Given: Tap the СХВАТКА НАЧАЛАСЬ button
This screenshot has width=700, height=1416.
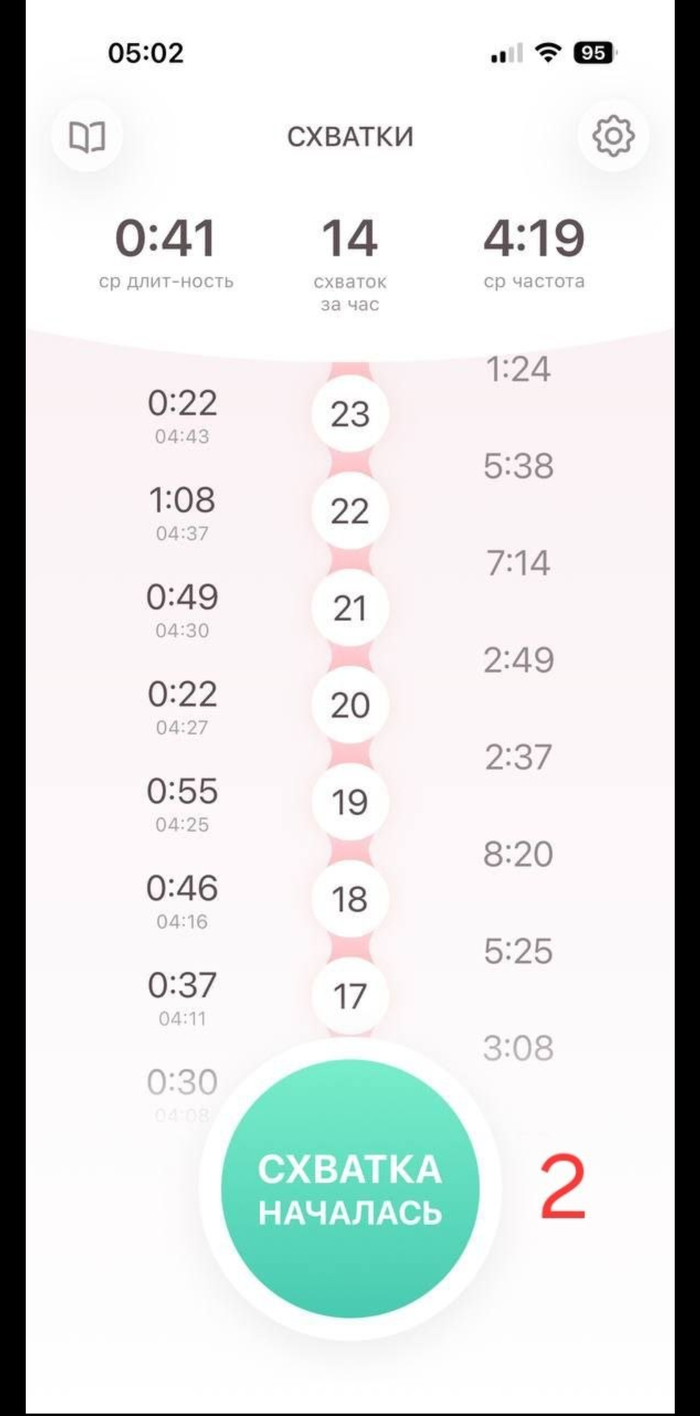Looking at the screenshot, I should point(349,1188).
